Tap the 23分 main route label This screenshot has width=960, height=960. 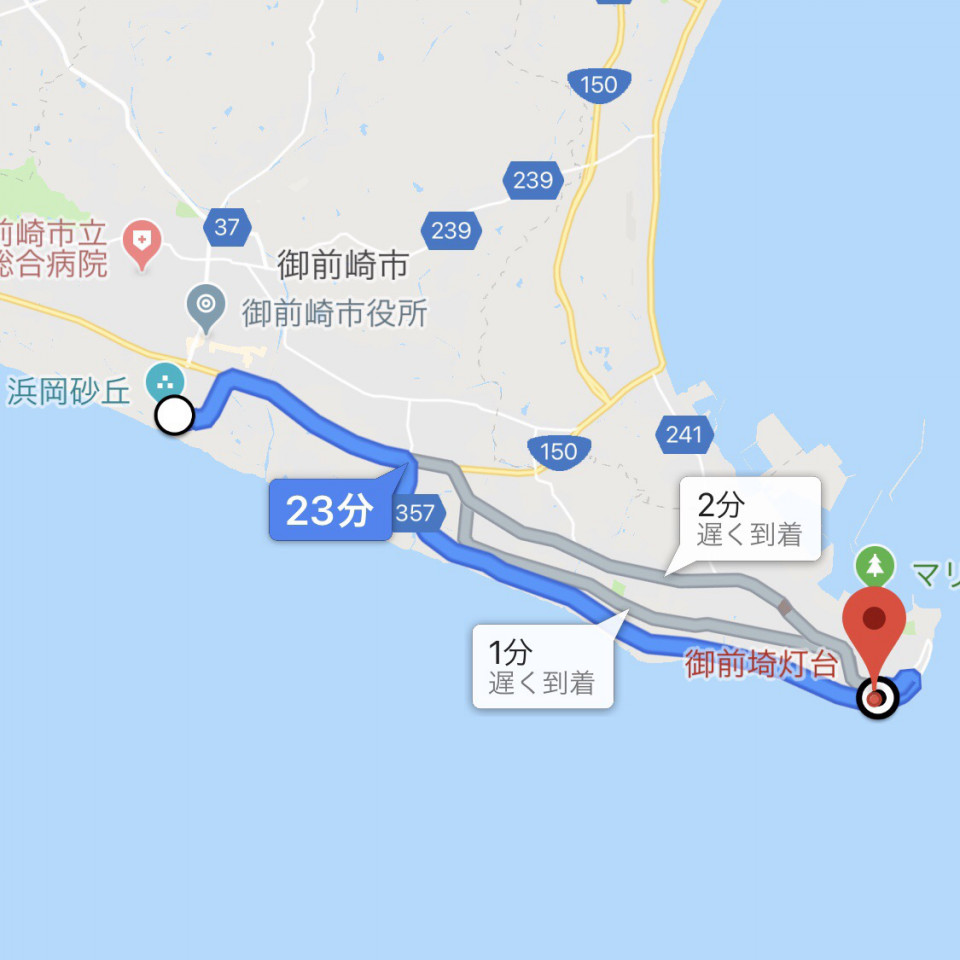tap(331, 511)
